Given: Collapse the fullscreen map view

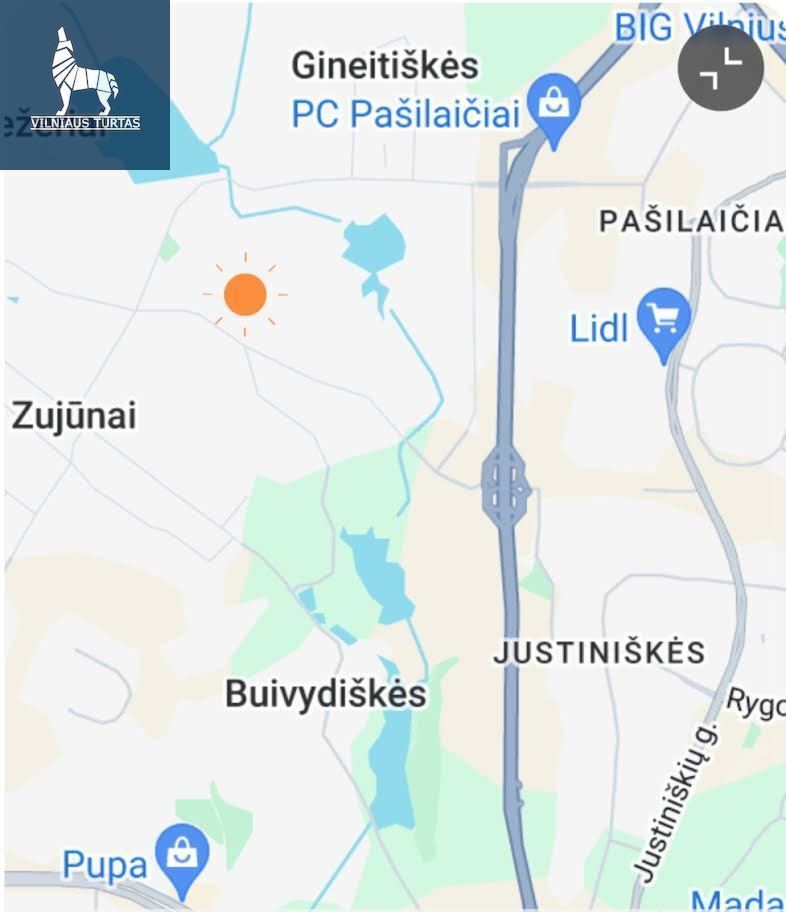Looking at the screenshot, I should click(720, 68).
